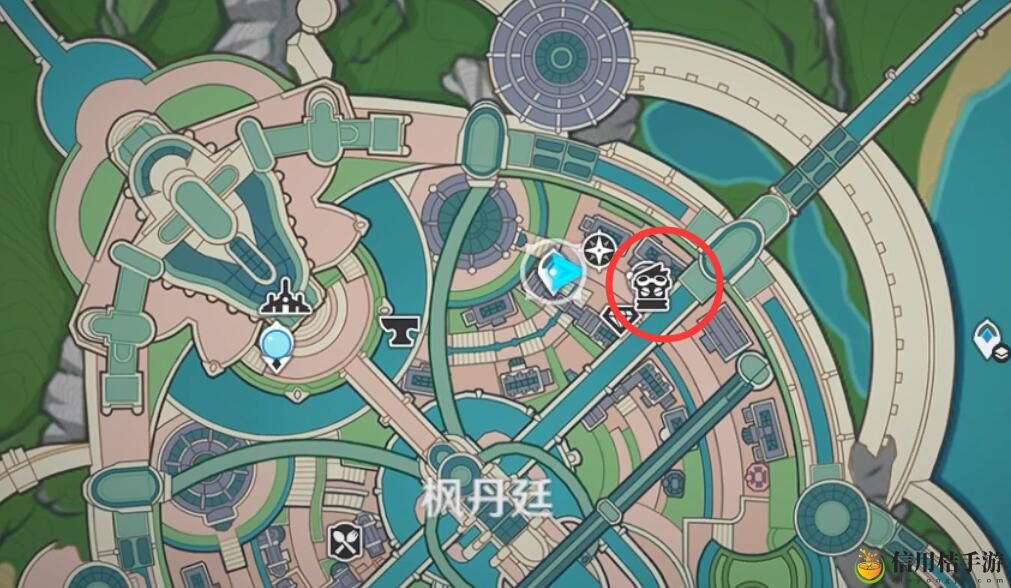Image resolution: width=1011 pixels, height=588 pixels.
Task: Tap the blacksmith anvil marker
Action: (399, 326)
